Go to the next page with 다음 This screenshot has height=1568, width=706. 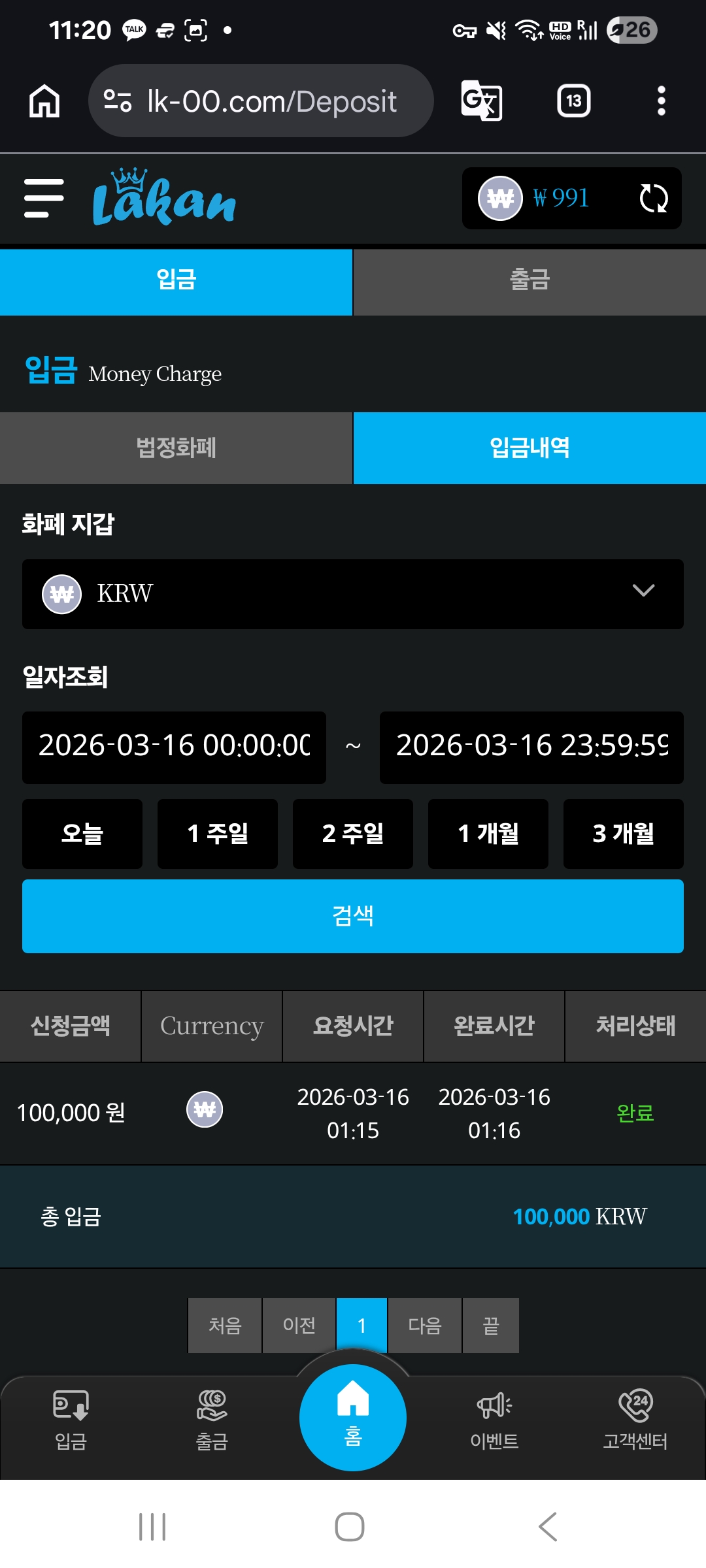tap(425, 1325)
